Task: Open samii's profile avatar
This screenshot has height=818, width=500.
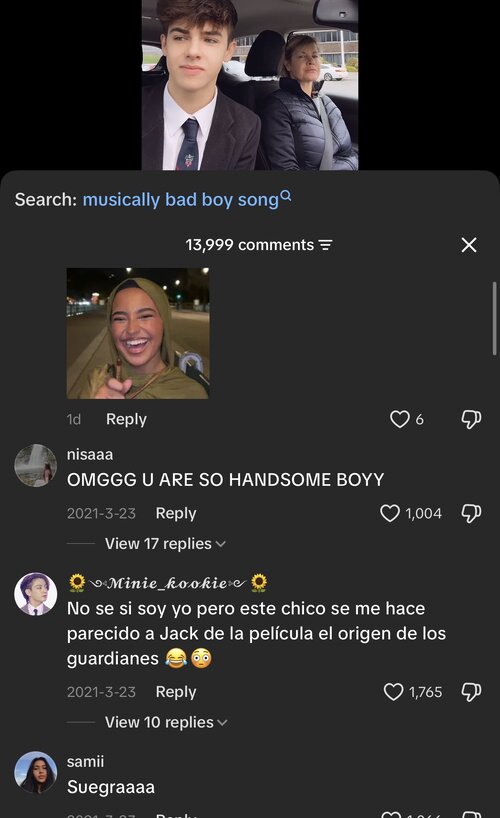Action: point(35,773)
